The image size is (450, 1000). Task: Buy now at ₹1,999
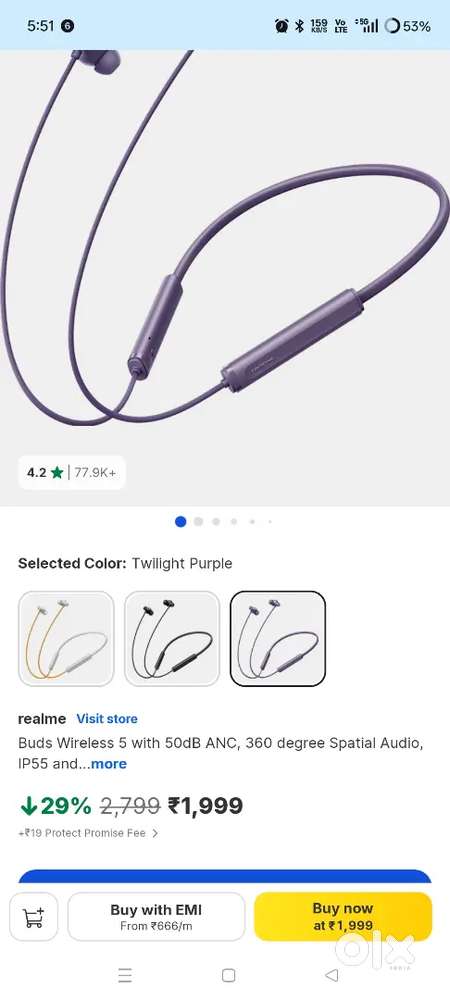pos(343,916)
